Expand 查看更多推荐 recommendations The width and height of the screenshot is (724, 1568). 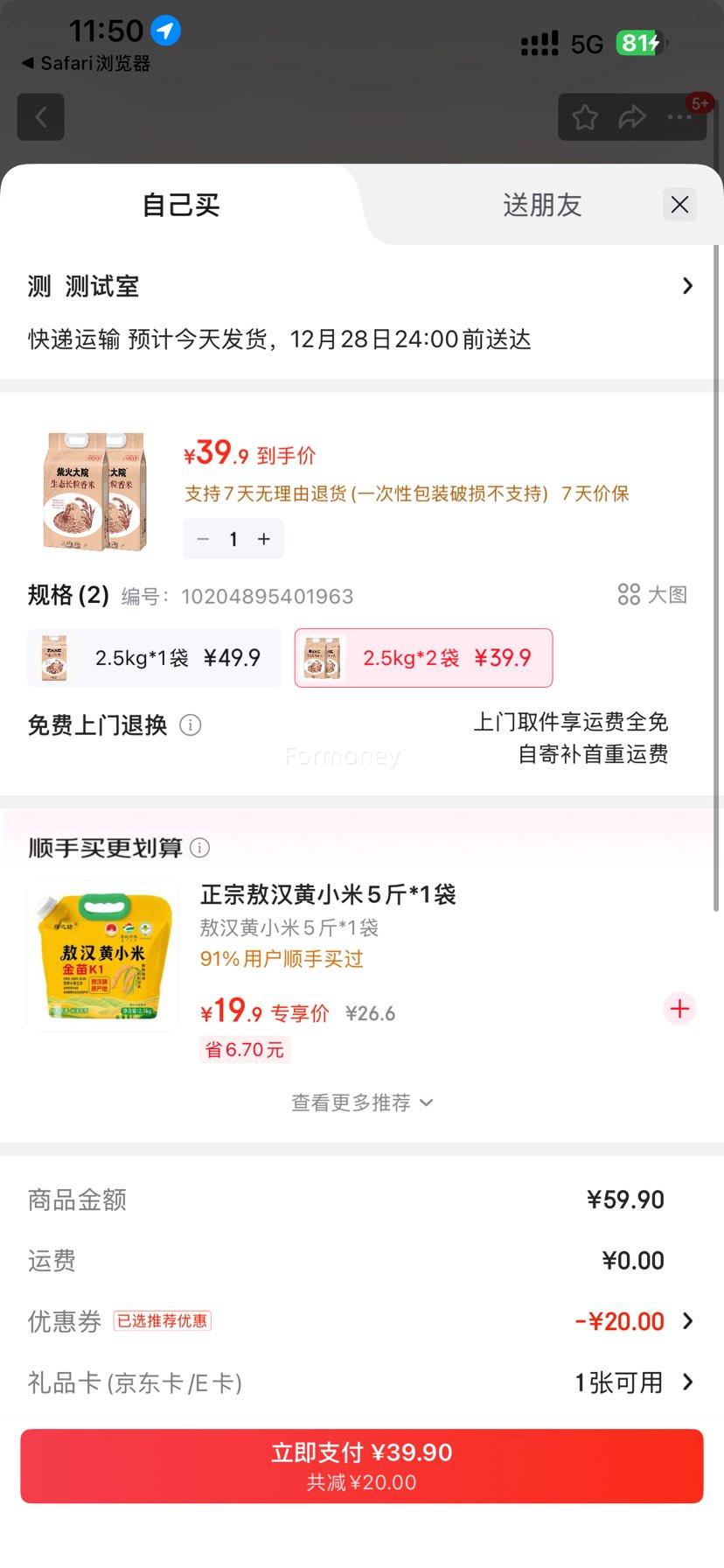point(362,1102)
